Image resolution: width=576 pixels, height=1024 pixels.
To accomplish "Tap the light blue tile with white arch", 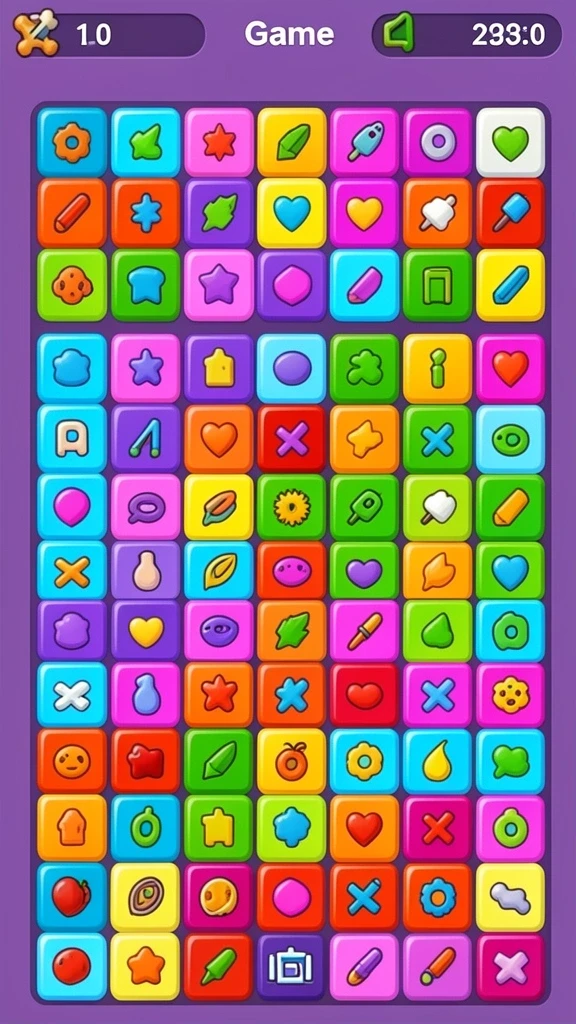I will (72, 439).
